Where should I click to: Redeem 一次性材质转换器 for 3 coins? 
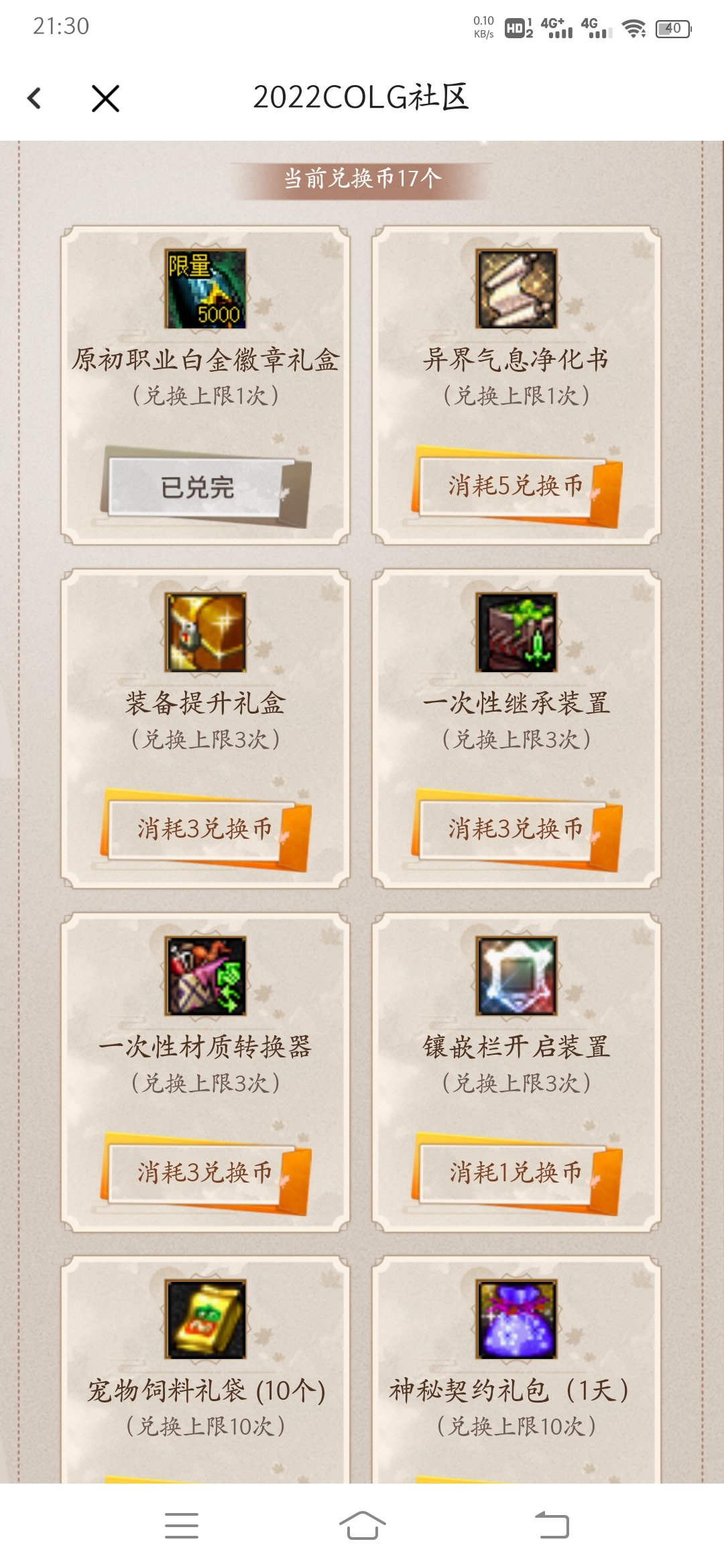tap(204, 1172)
